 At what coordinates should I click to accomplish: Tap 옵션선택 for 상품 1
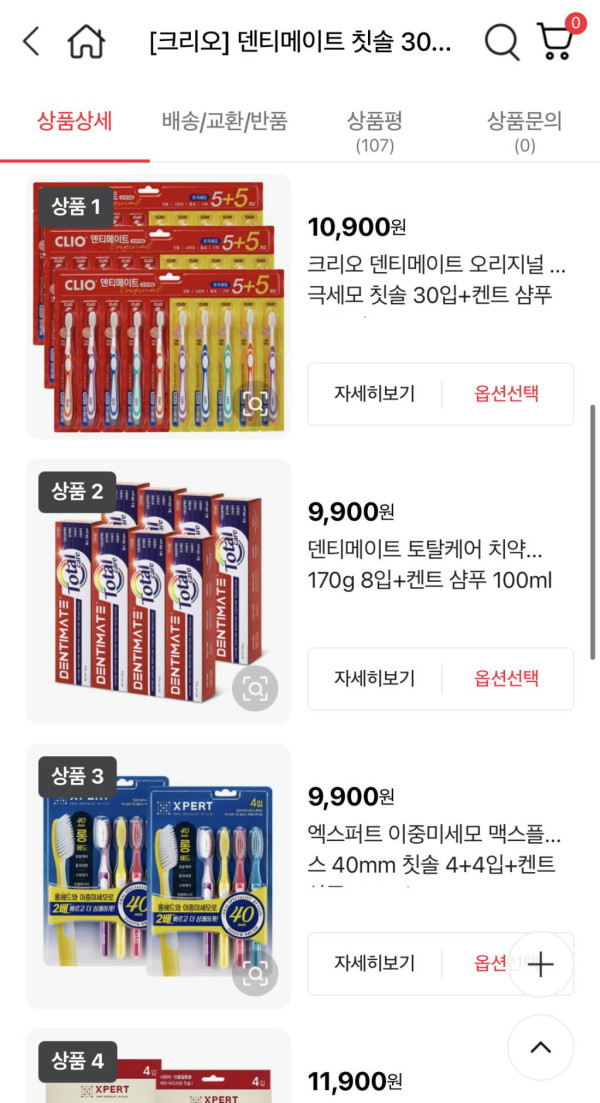click(507, 393)
